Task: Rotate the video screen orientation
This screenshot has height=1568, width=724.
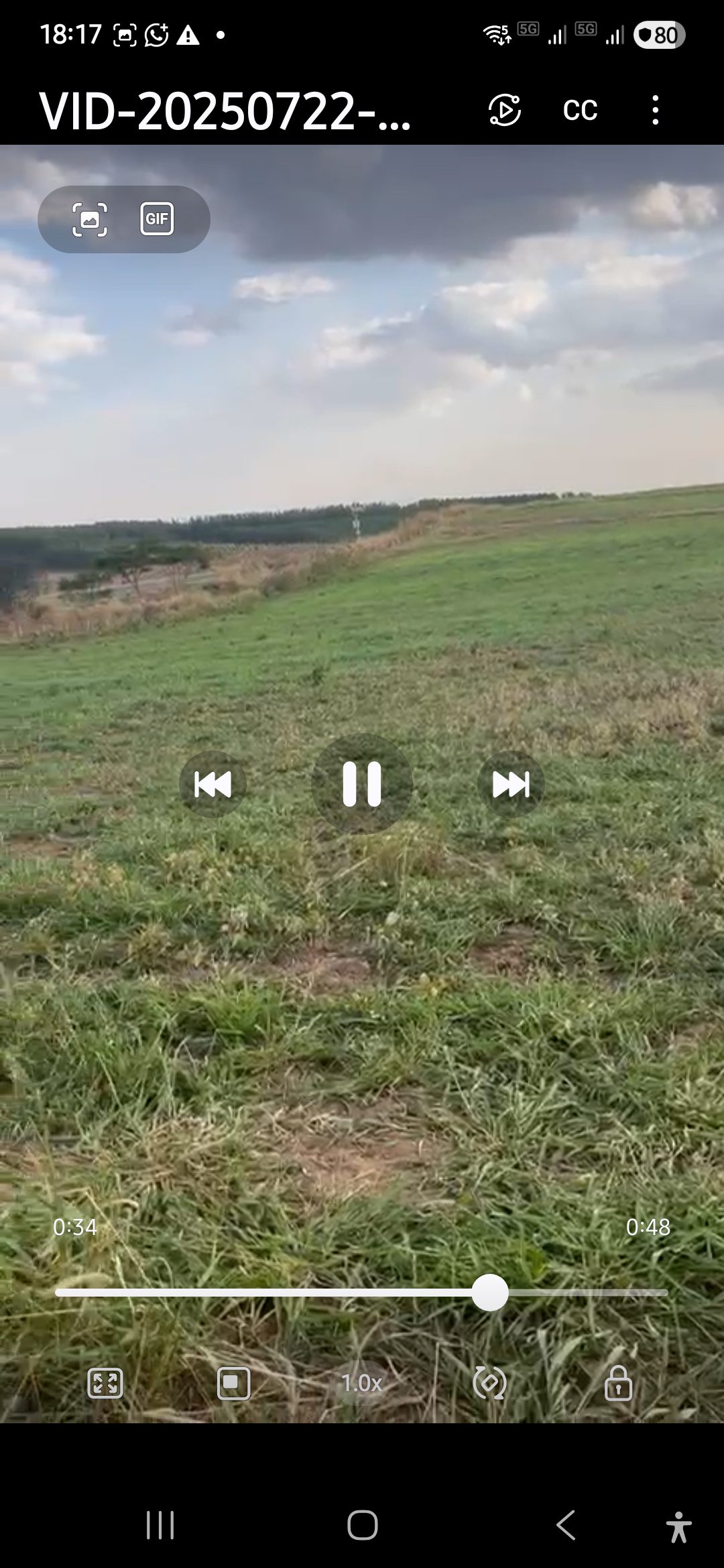Action: tap(490, 1383)
